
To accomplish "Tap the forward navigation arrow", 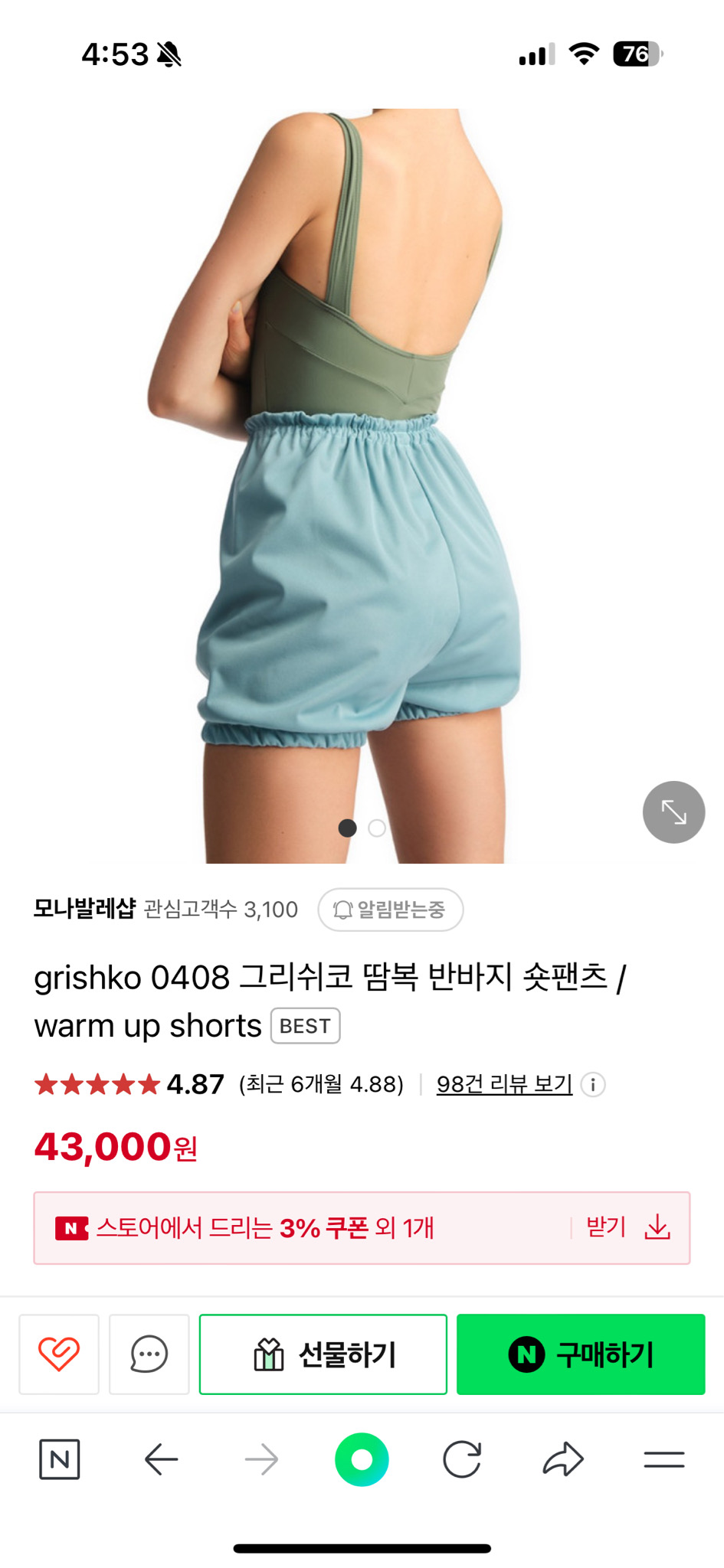I will 263,1458.
